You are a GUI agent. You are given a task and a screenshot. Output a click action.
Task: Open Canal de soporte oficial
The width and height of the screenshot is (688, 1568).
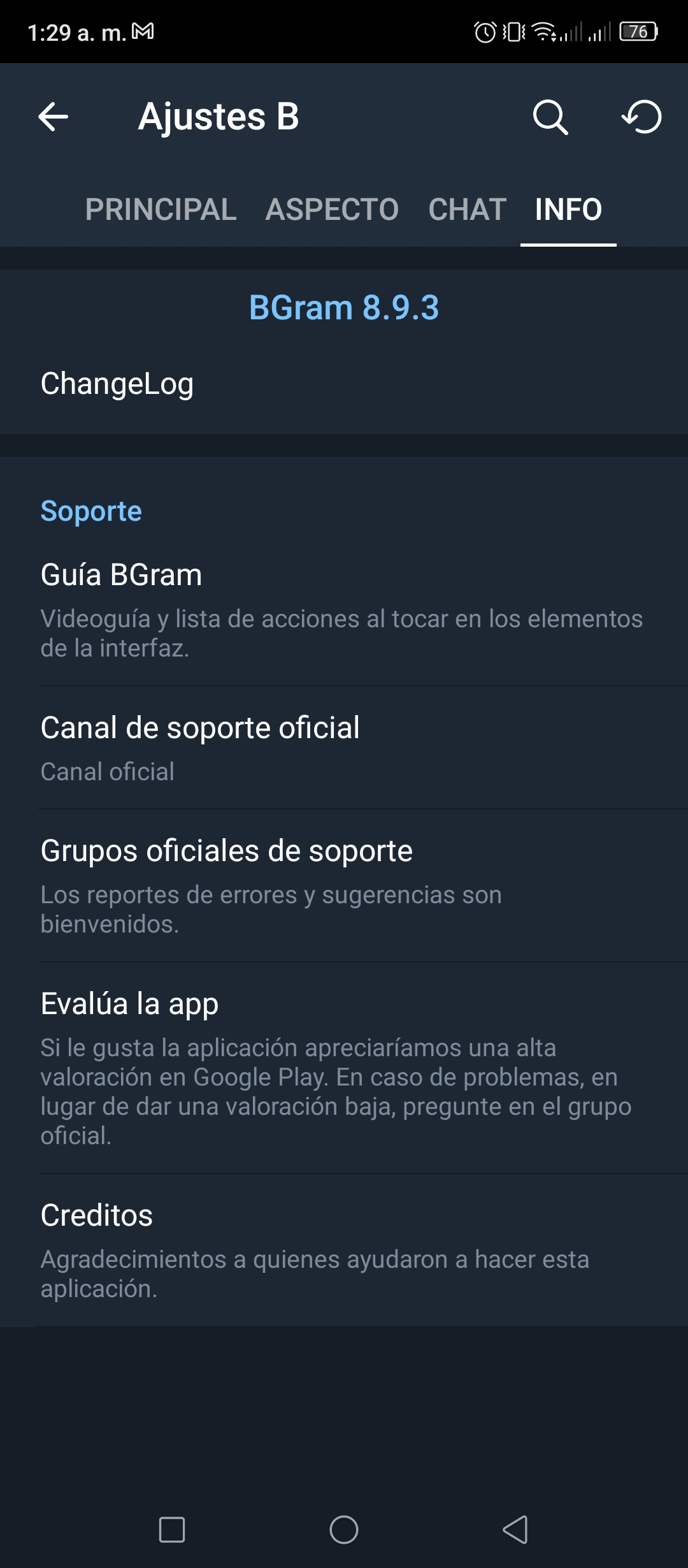tap(344, 748)
